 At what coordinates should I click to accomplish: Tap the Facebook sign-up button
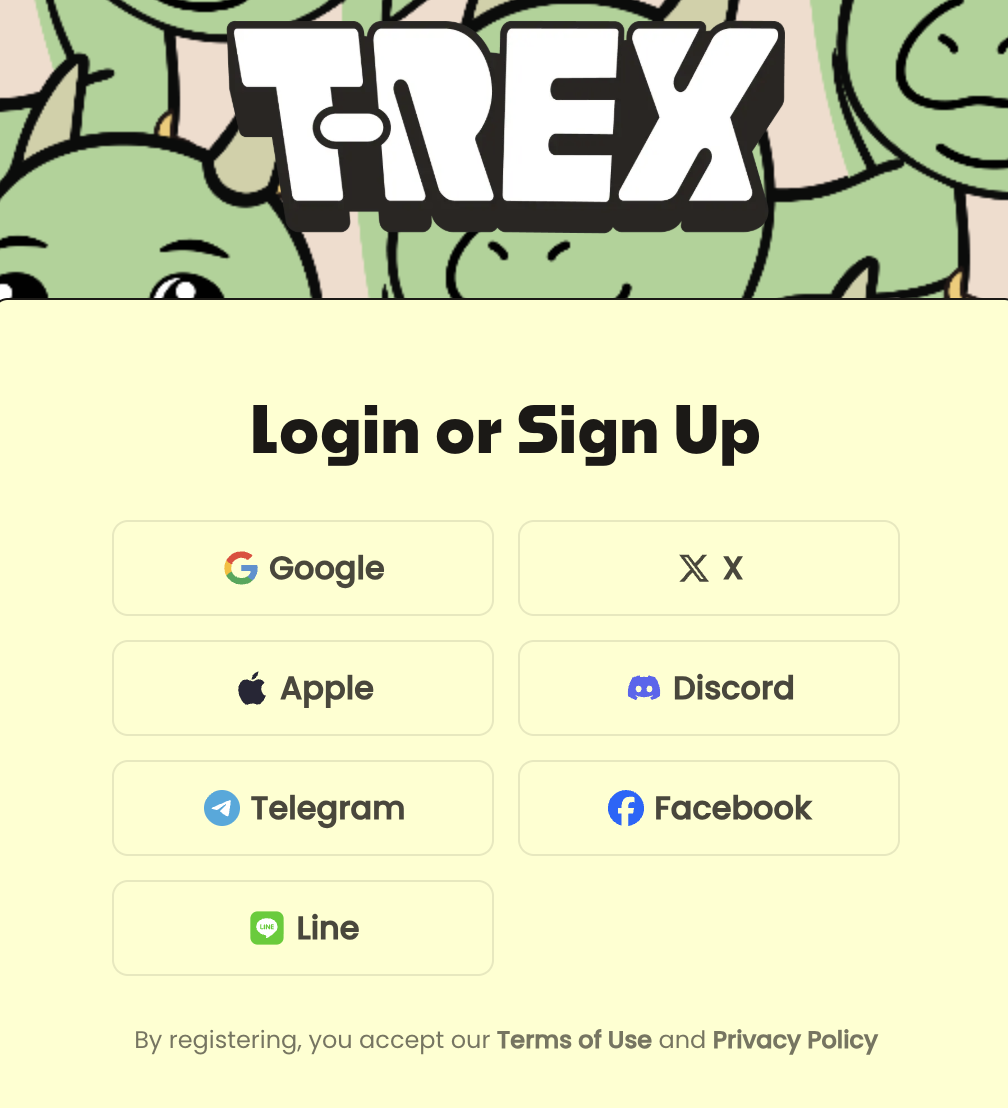709,808
